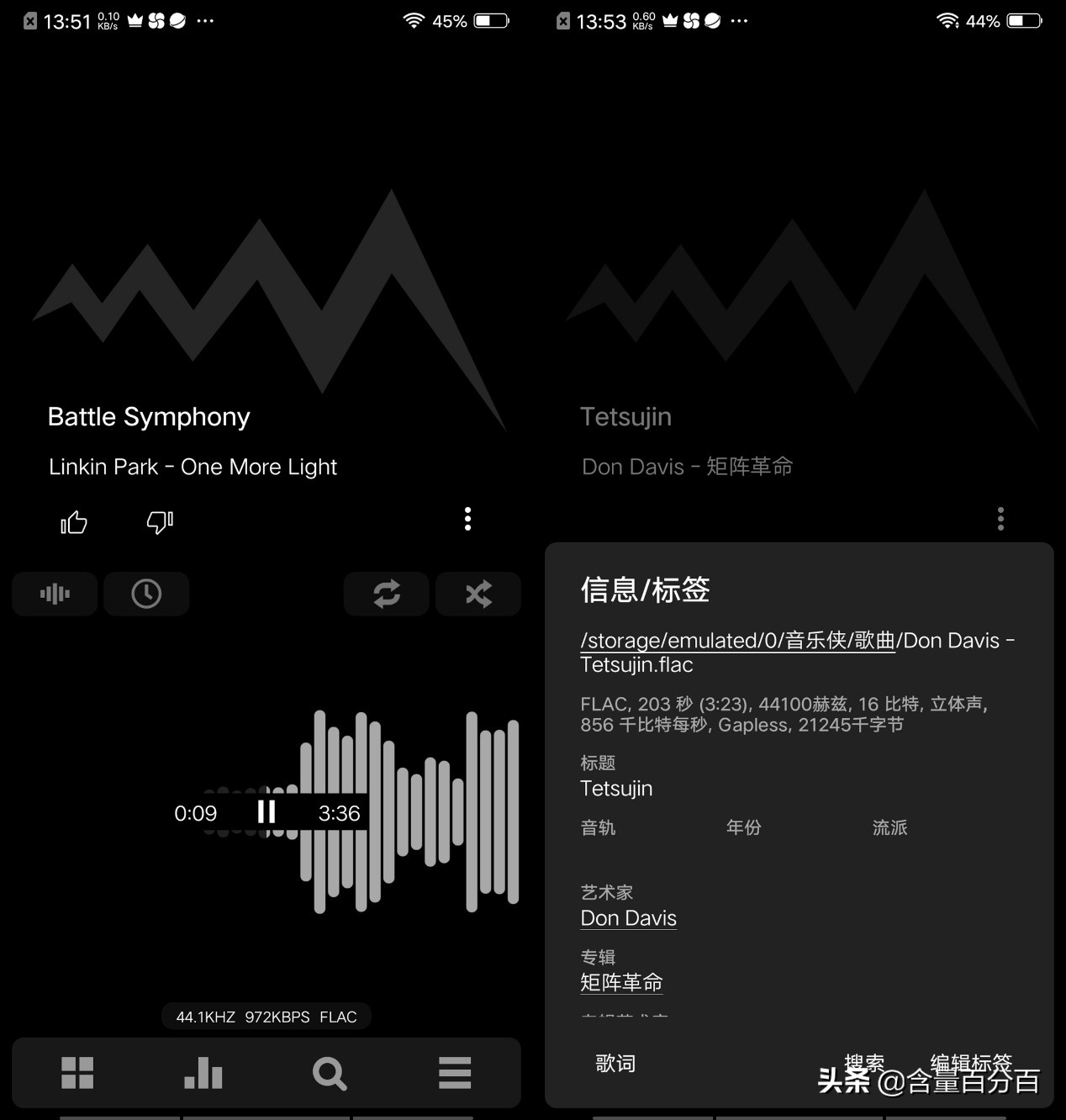The height and width of the screenshot is (1120, 1066).
Task: Set a sleep timer
Action: [x=146, y=594]
